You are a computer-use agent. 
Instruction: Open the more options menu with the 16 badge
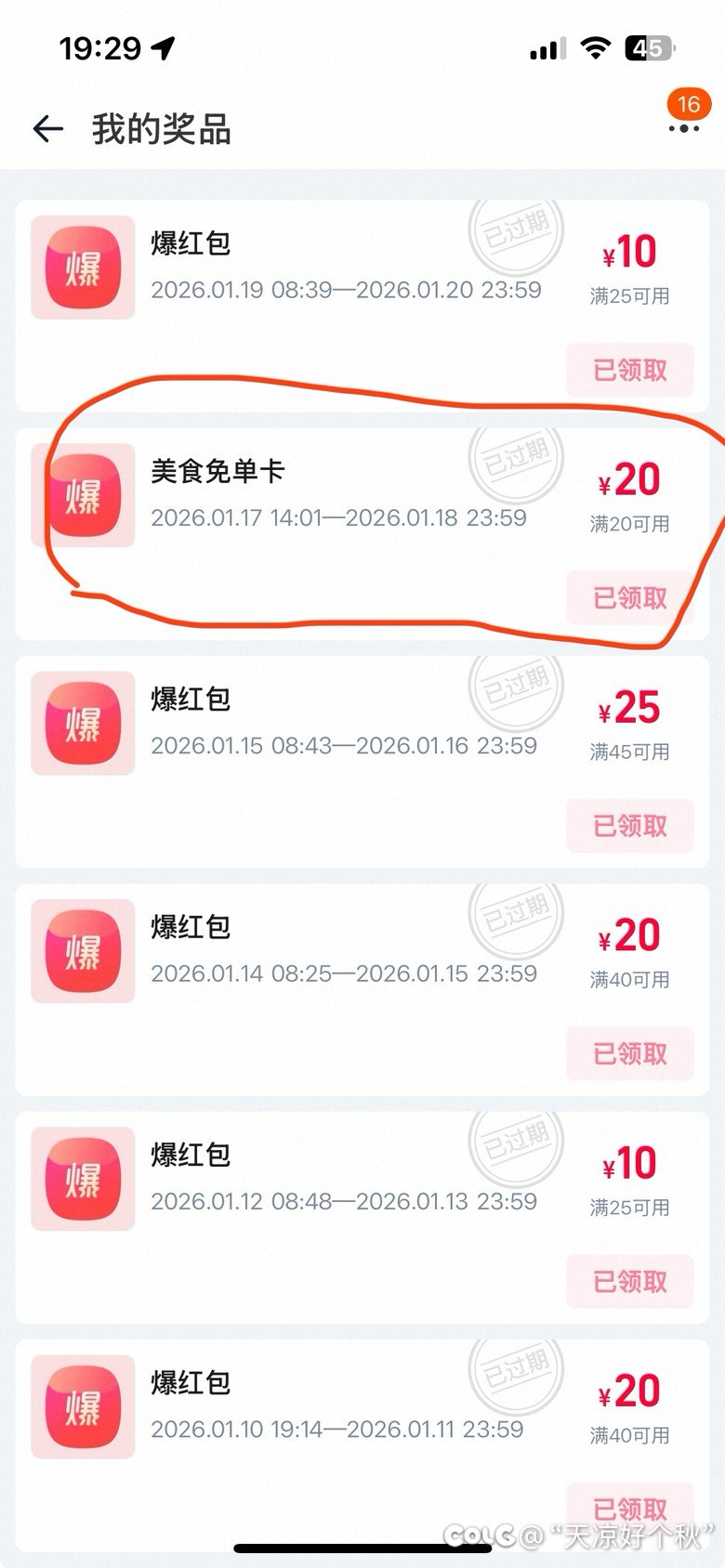tap(684, 128)
